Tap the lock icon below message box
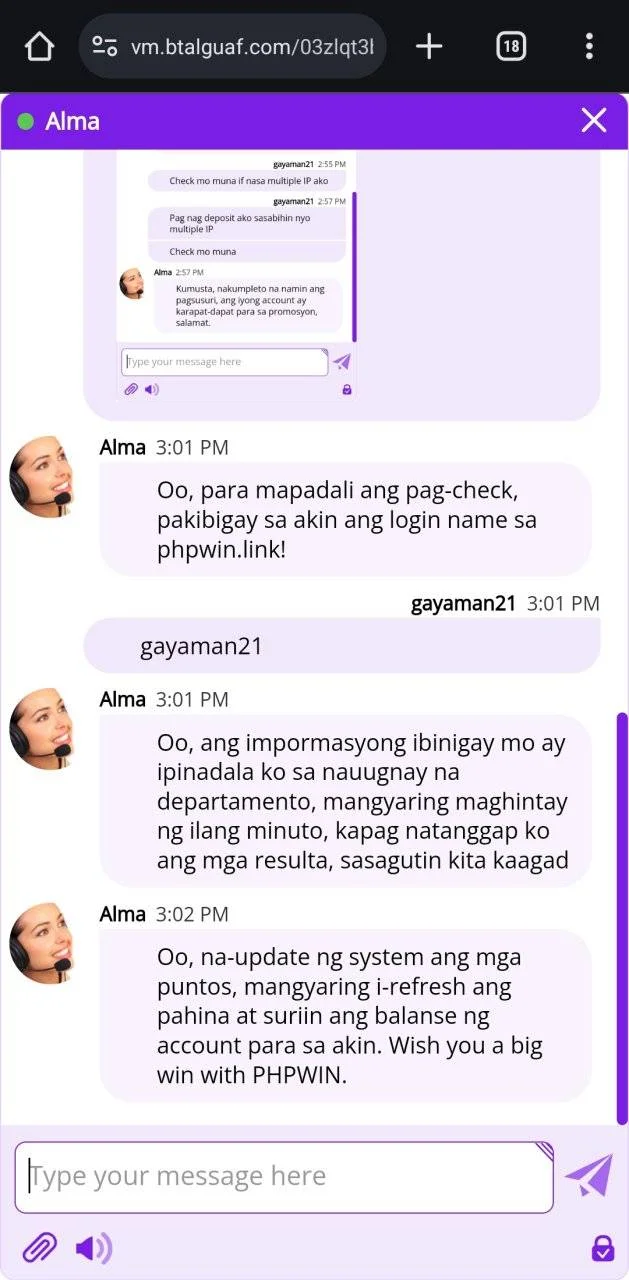This screenshot has height=1280, width=629. click(602, 1248)
